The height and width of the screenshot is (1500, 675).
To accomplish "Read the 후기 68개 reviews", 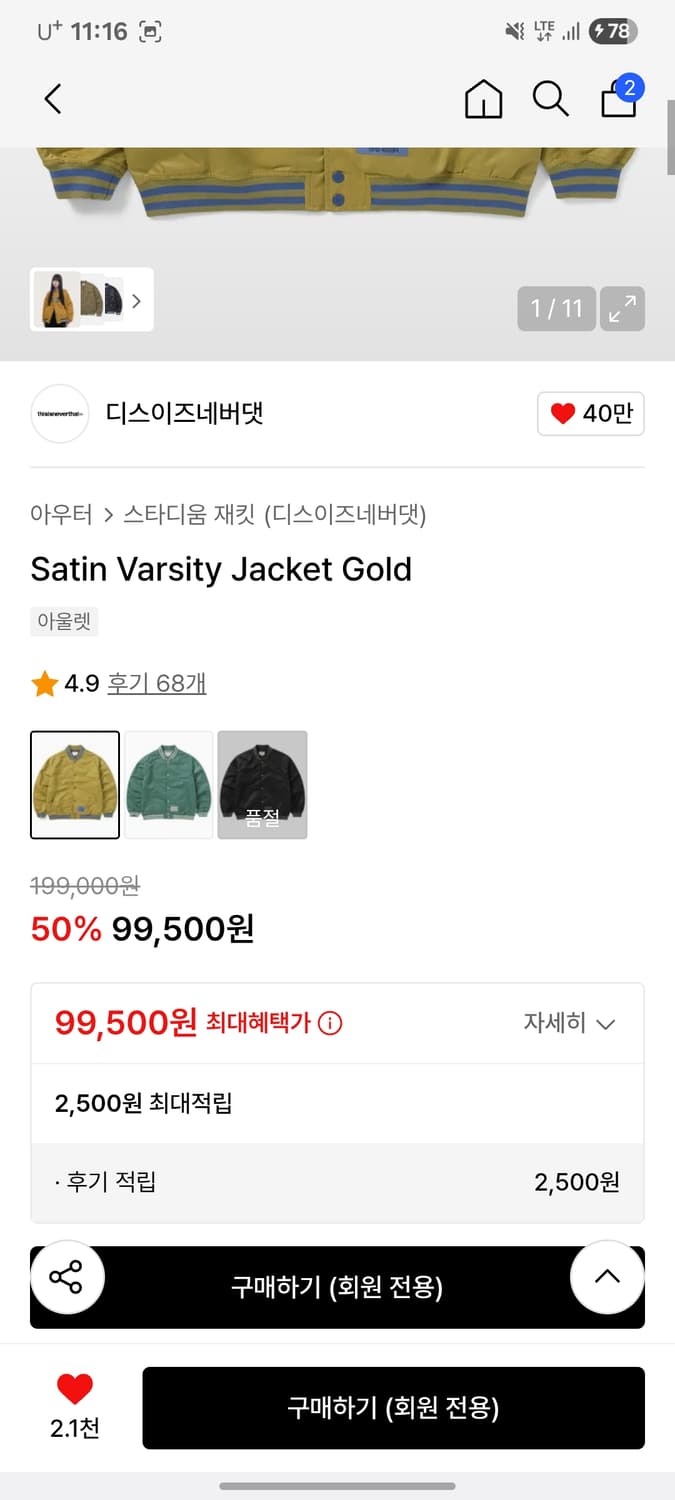I will coord(157,684).
